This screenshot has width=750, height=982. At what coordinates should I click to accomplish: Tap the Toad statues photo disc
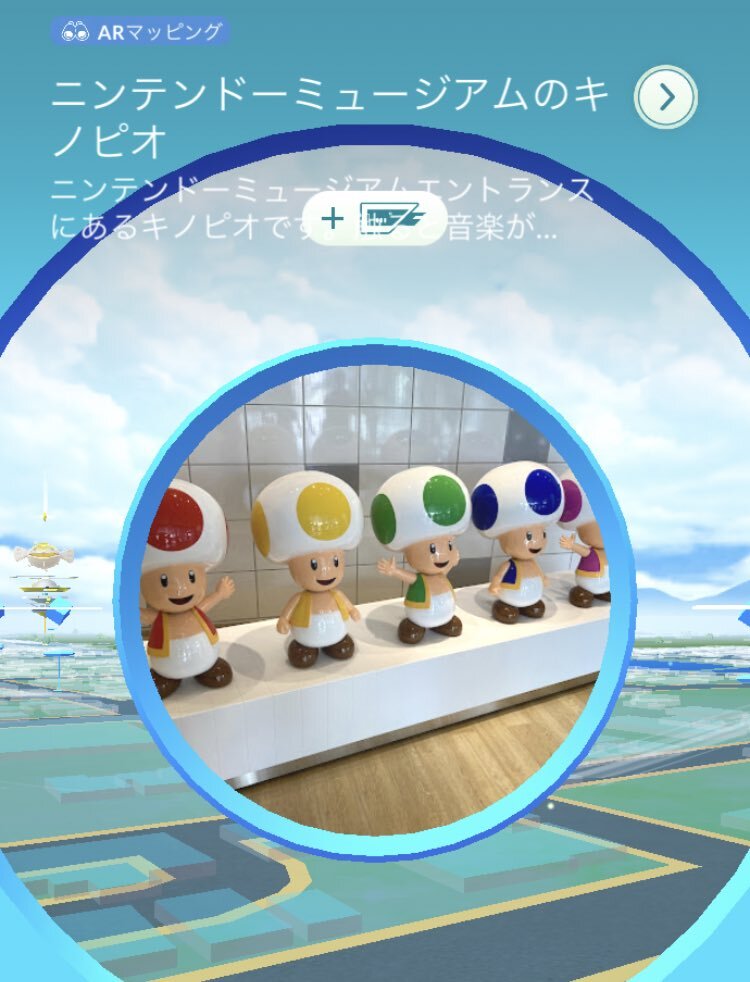click(377, 600)
